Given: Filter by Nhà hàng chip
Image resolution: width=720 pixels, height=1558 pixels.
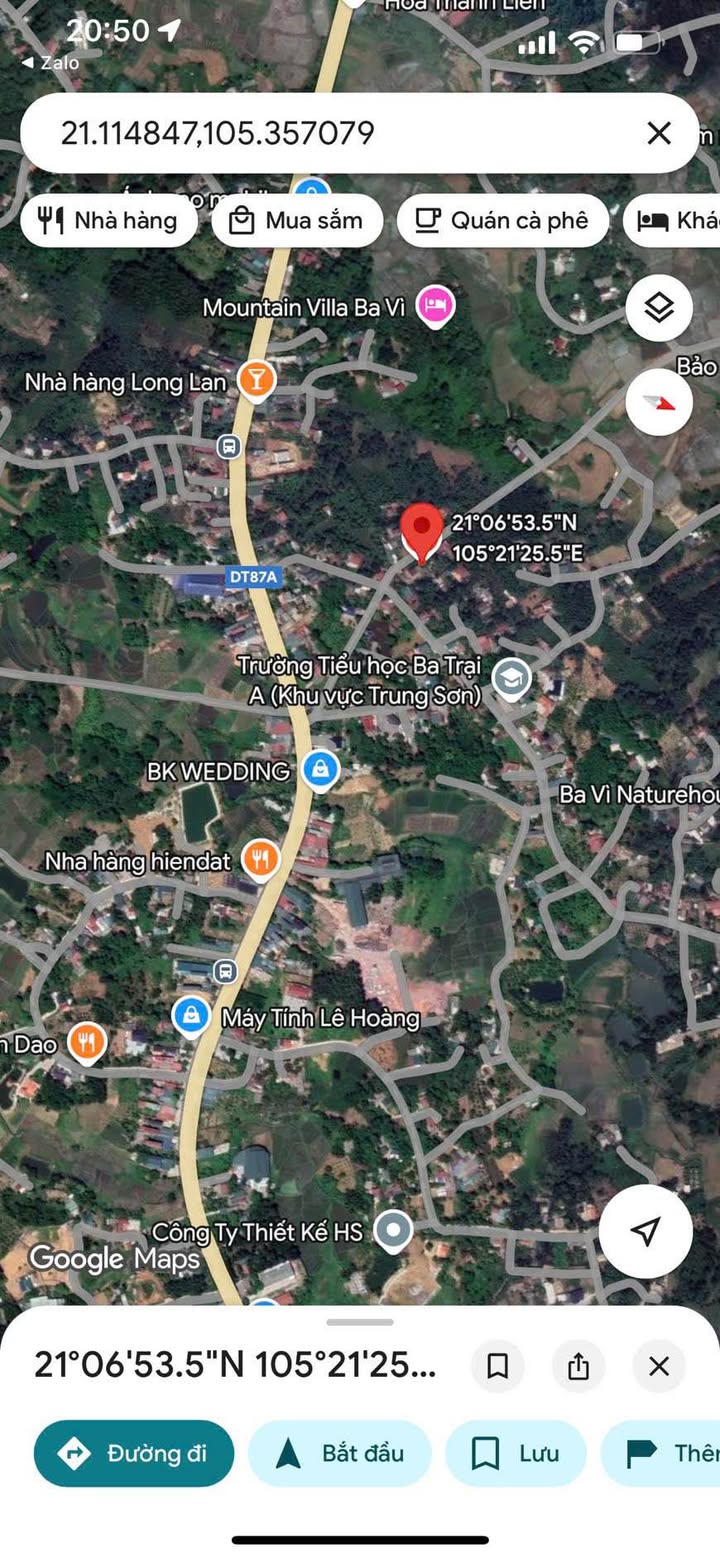Looking at the screenshot, I should point(108,221).
